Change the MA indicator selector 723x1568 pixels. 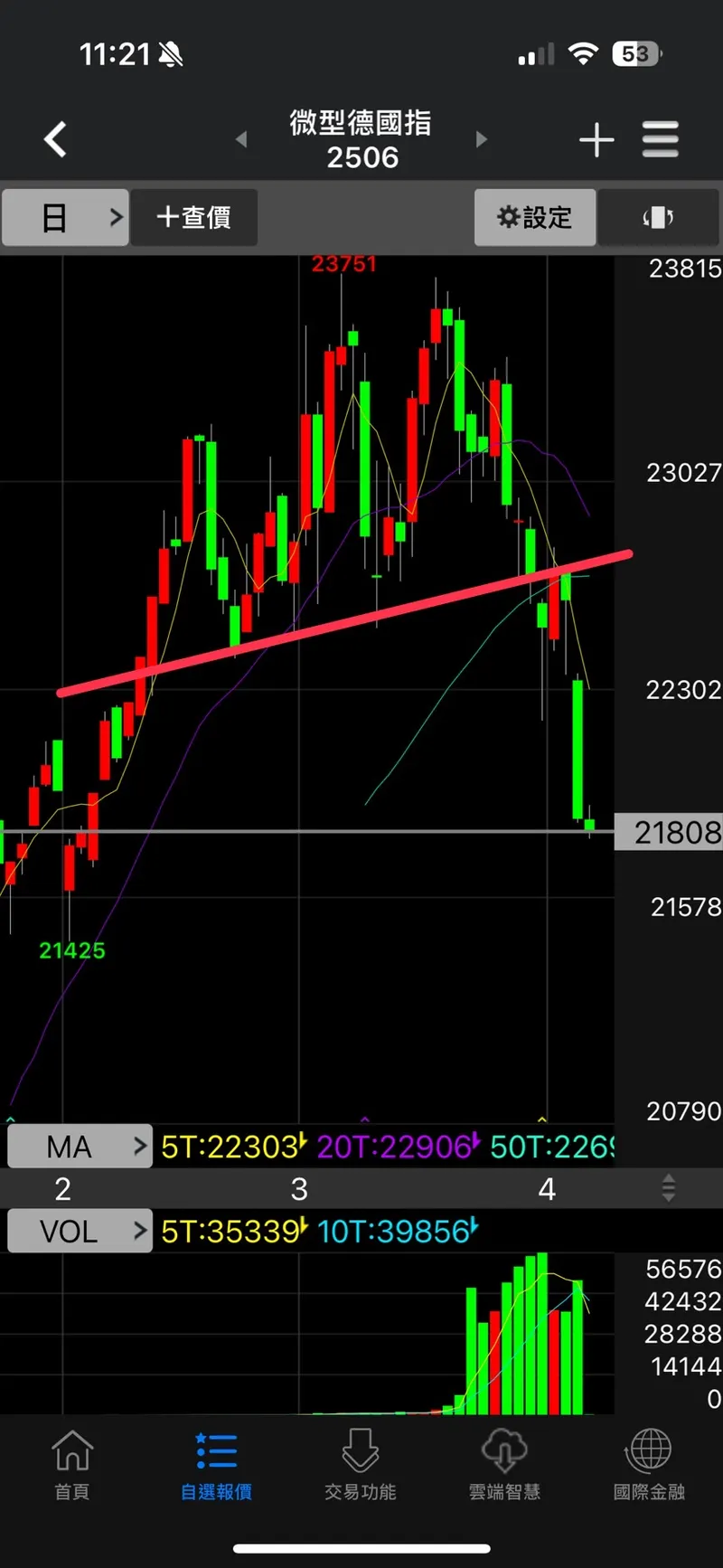(80, 1147)
